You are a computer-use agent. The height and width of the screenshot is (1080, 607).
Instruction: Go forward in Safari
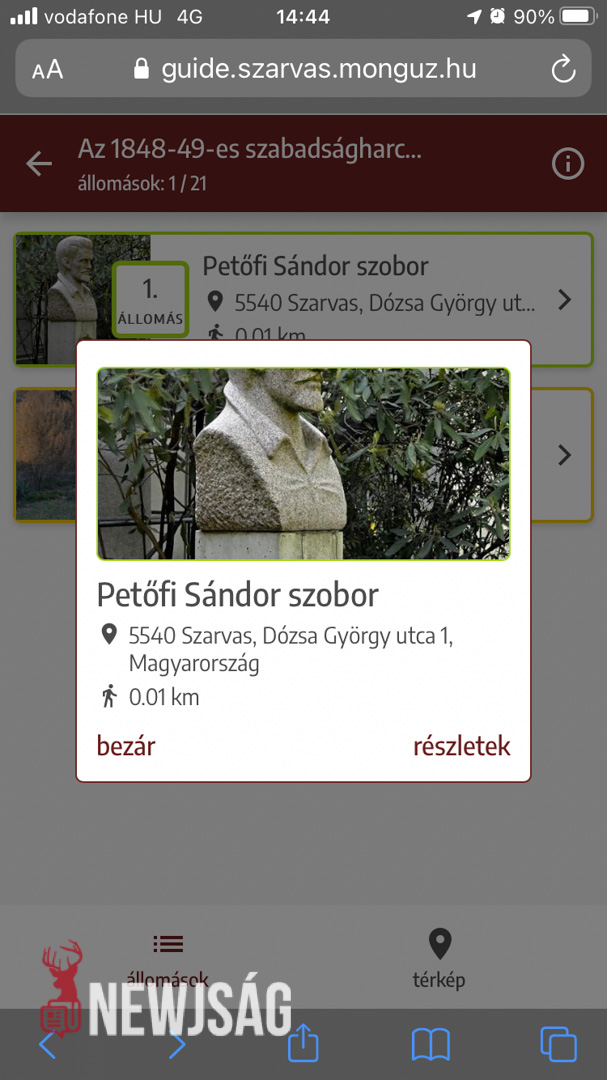point(176,1045)
